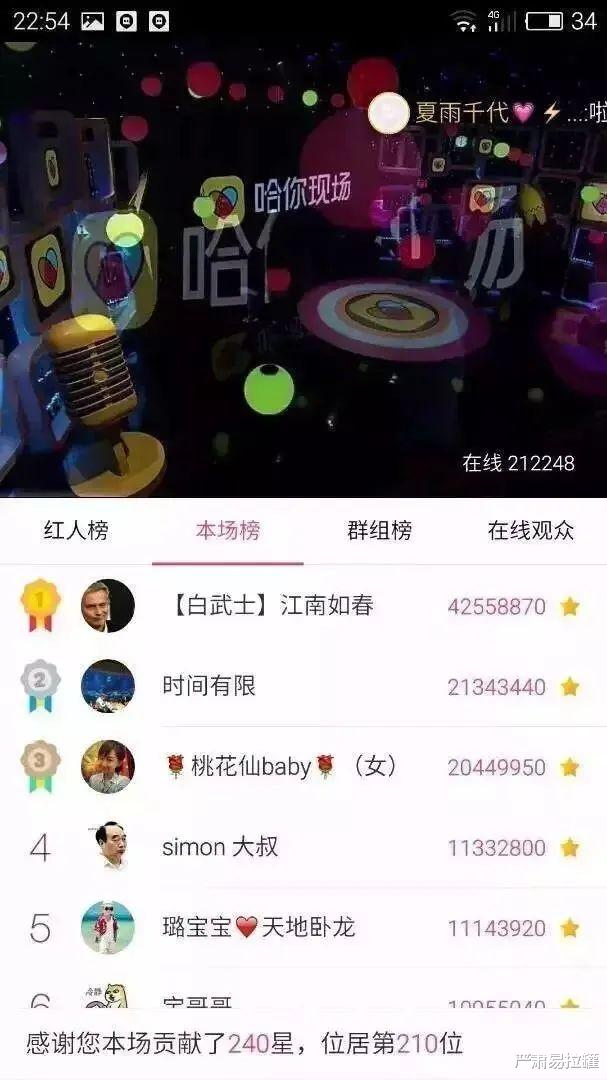Switch to the 红人榜 tab
Image resolution: width=607 pixels, height=1080 pixels.
(76, 530)
